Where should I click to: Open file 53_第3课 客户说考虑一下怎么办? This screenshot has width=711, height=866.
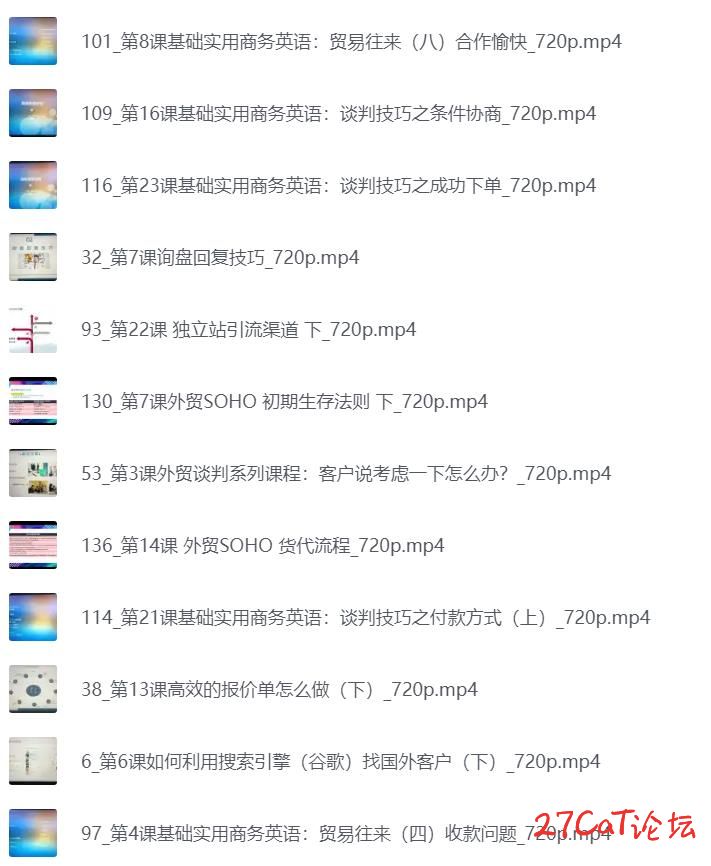pyautogui.click(x=346, y=474)
